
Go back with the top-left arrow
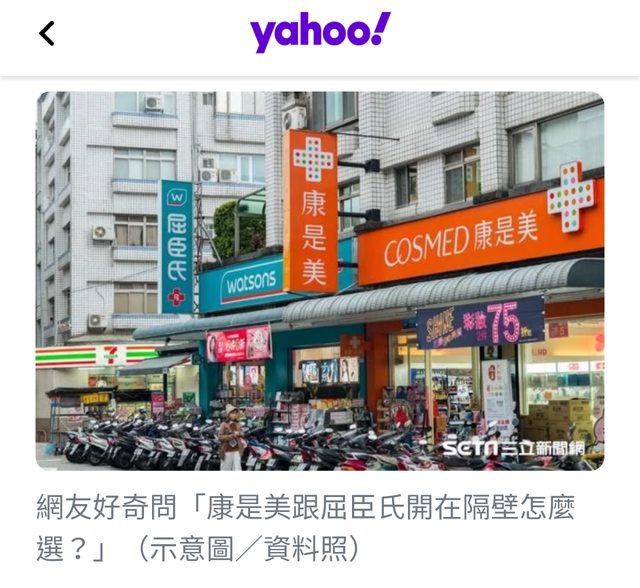pyautogui.click(x=46, y=34)
